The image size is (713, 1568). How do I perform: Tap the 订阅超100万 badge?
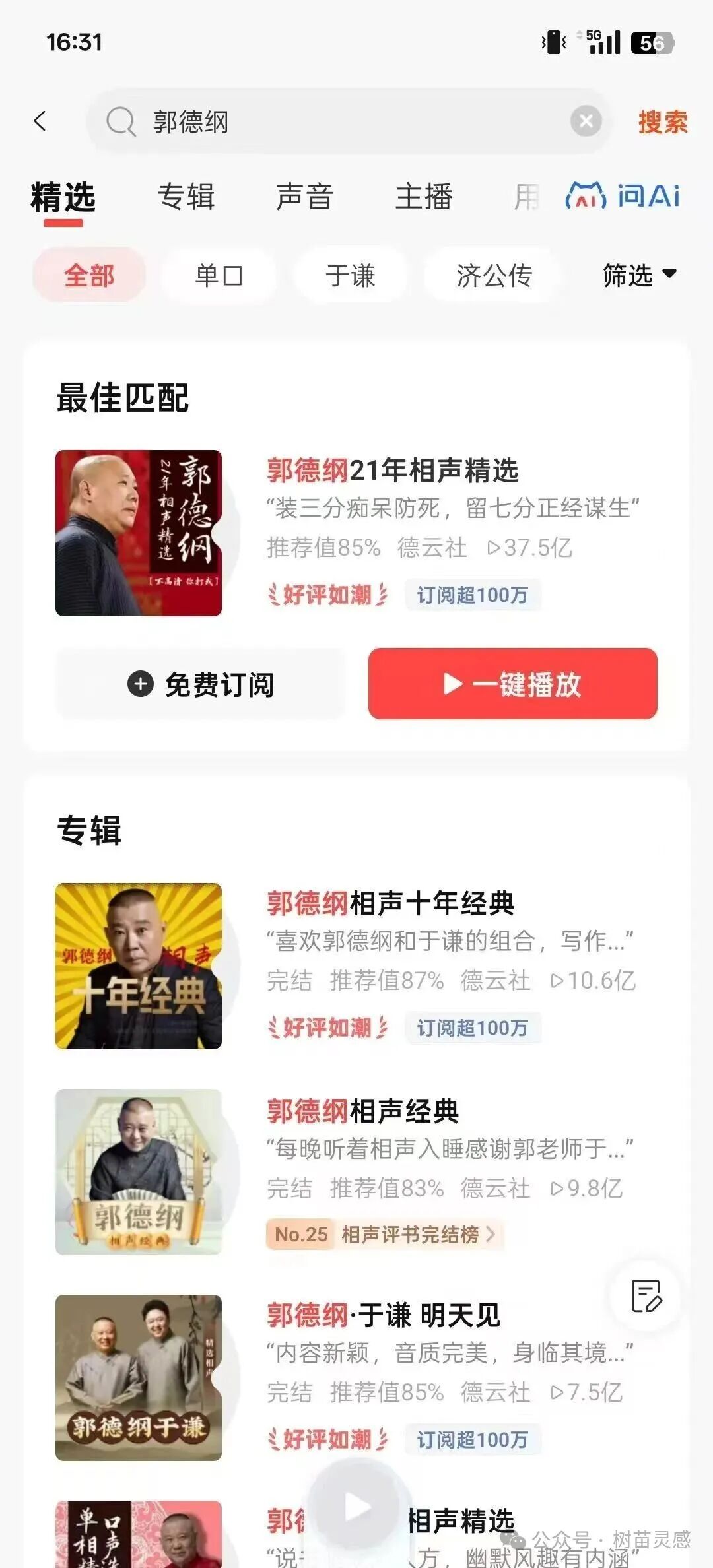[473, 595]
